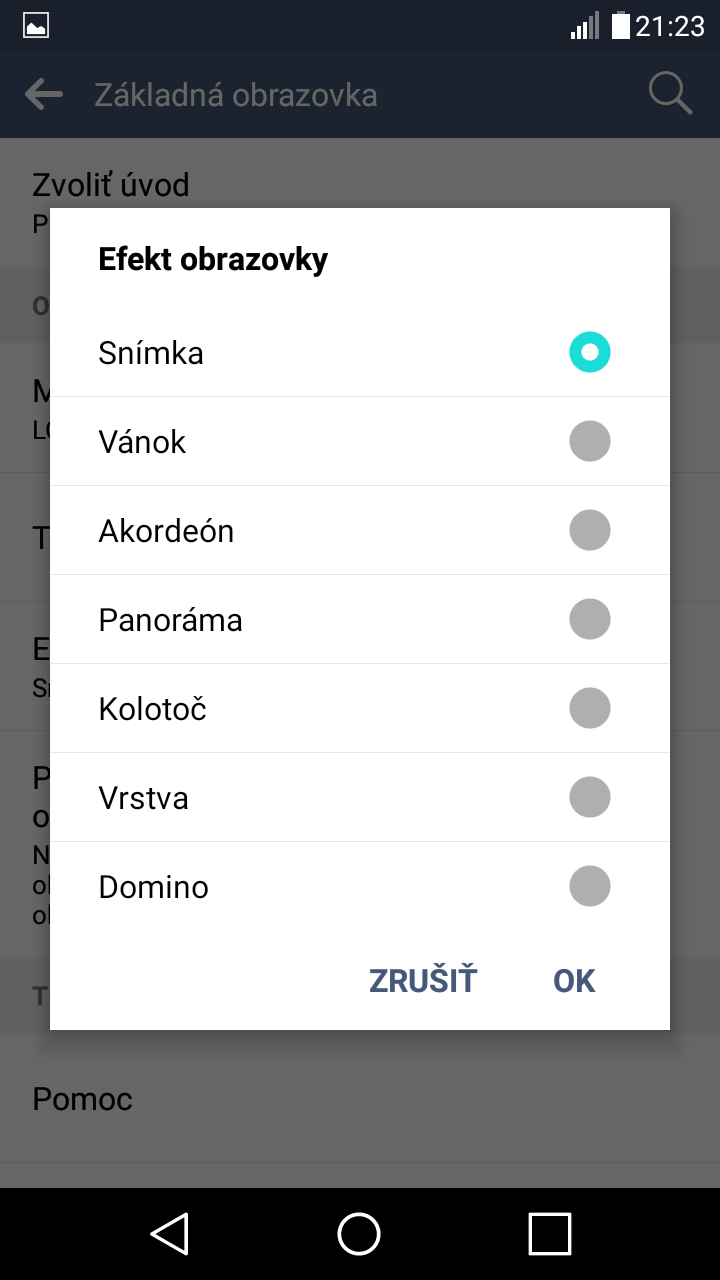The height and width of the screenshot is (1280, 720).
Task: Select Akordeón as screen effect
Action: (x=360, y=530)
